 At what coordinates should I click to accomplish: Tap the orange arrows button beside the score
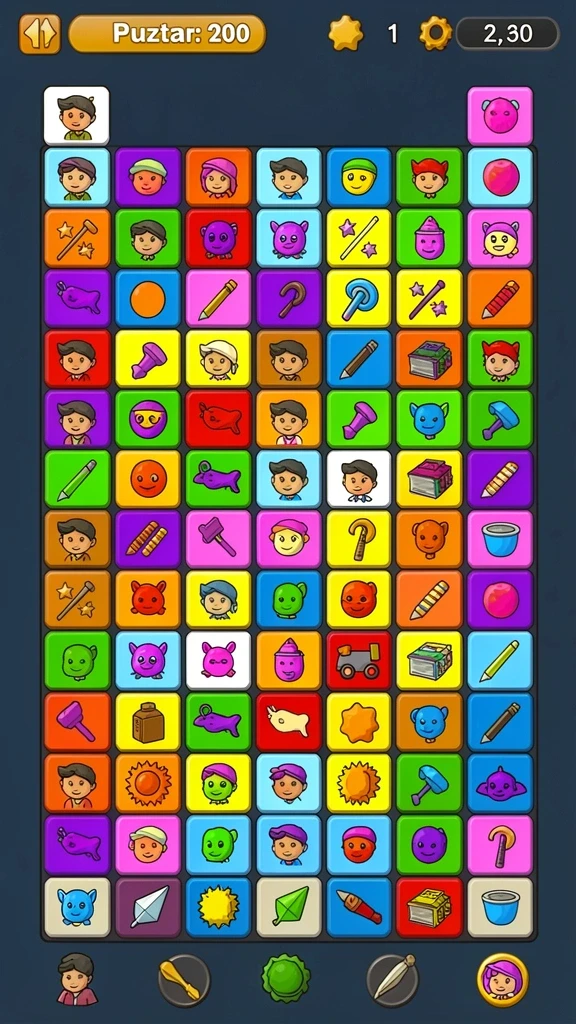(x=40, y=34)
